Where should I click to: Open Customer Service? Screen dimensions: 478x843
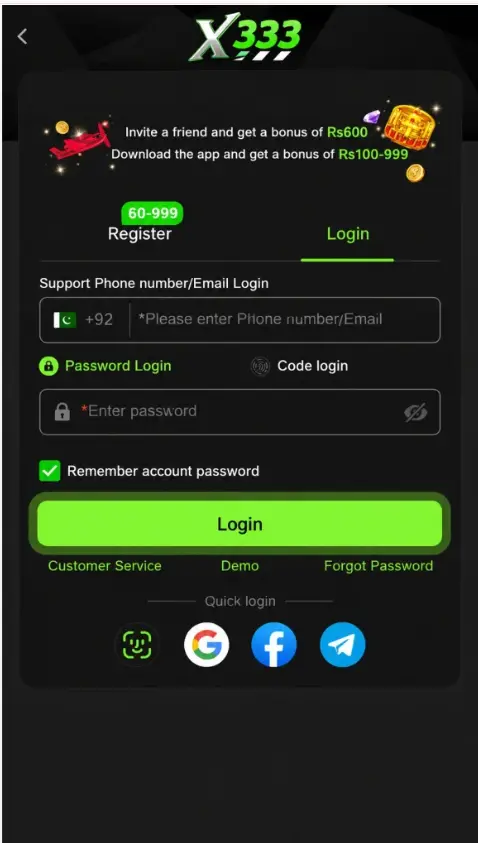pos(105,566)
